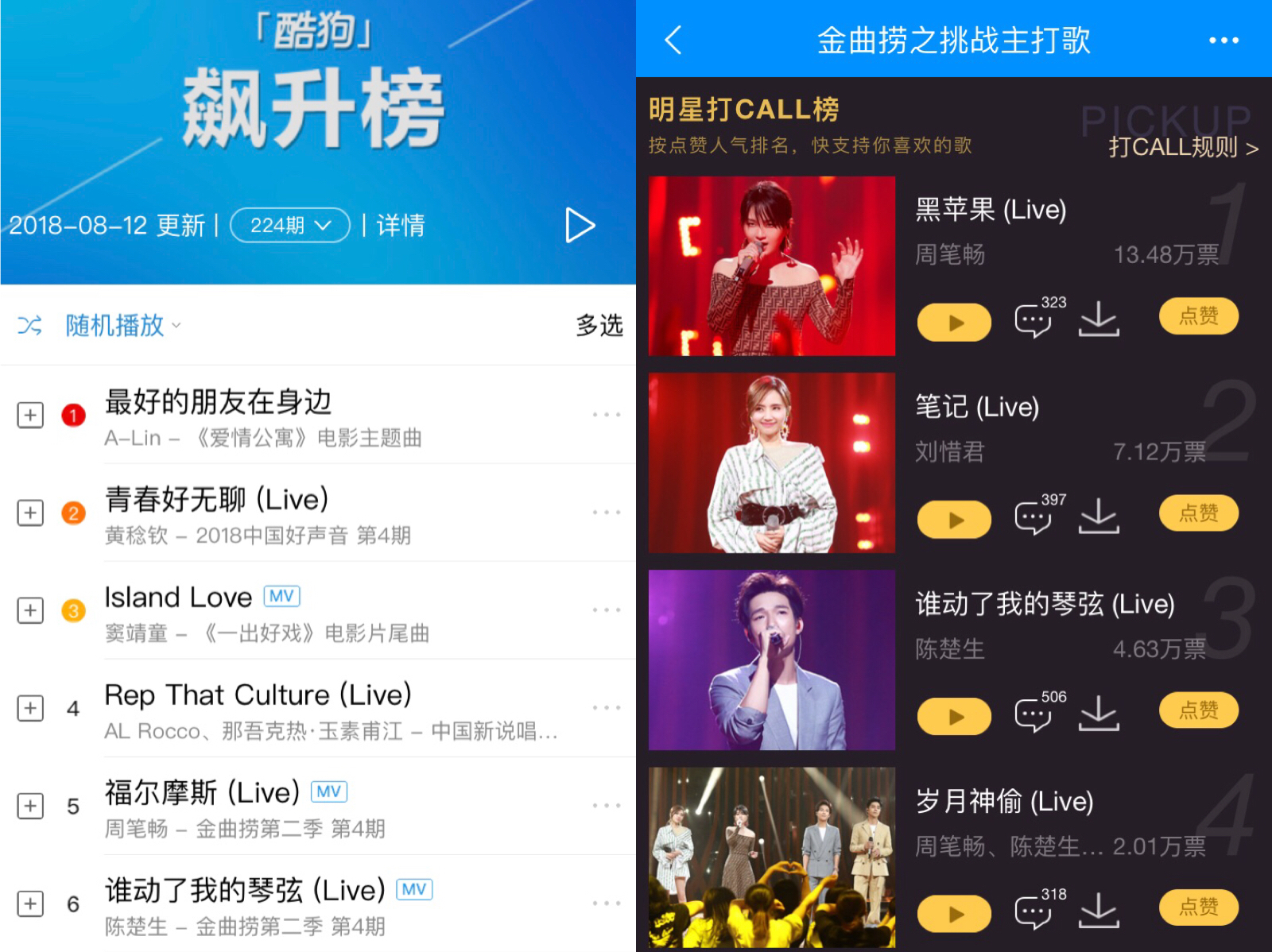Open more options for Island Love
The image size is (1272, 952).
606,610
